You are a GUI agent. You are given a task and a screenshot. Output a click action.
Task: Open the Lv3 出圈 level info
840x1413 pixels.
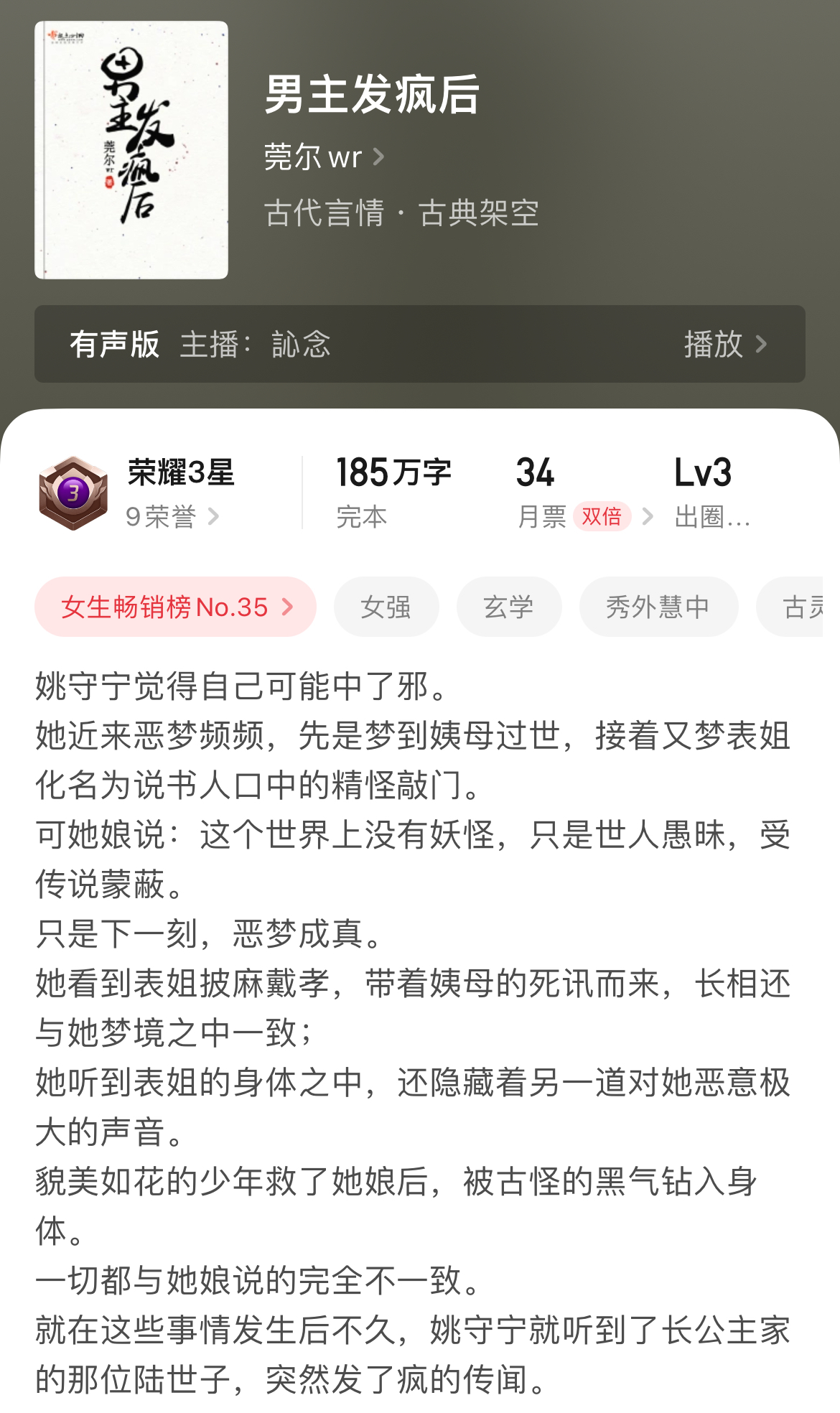click(x=712, y=493)
